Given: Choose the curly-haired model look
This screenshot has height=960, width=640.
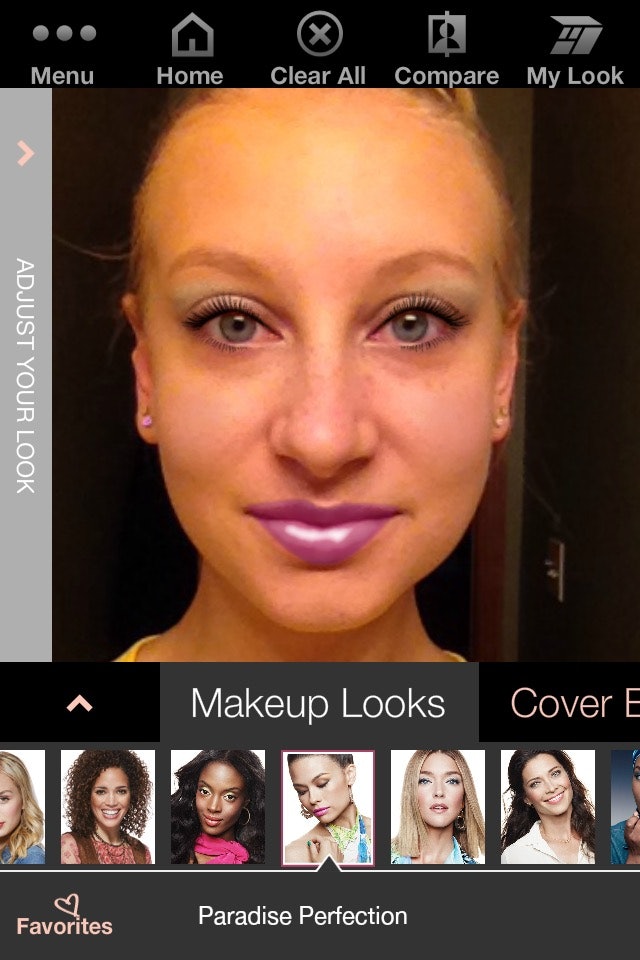Looking at the screenshot, I should point(108,806).
